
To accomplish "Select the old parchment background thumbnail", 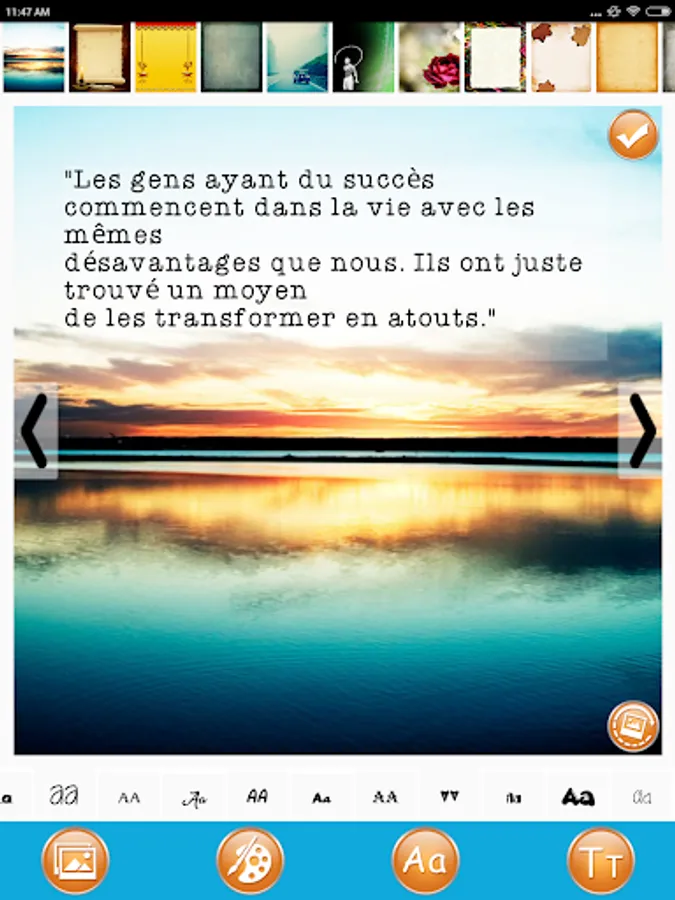I will (x=627, y=57).
